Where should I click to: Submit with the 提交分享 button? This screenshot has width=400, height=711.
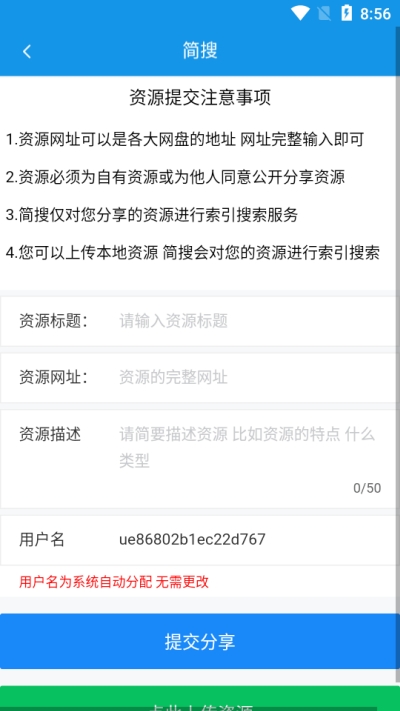[x=200, y=641]
